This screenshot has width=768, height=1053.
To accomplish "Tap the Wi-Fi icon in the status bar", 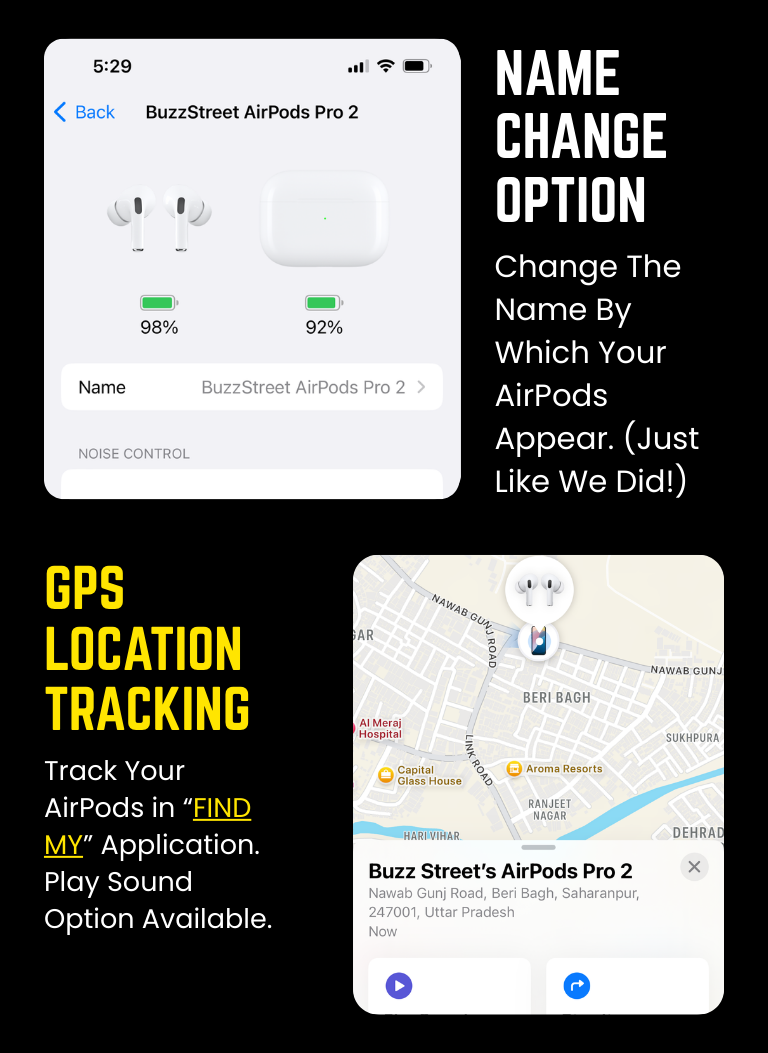I will coord(385,66).
